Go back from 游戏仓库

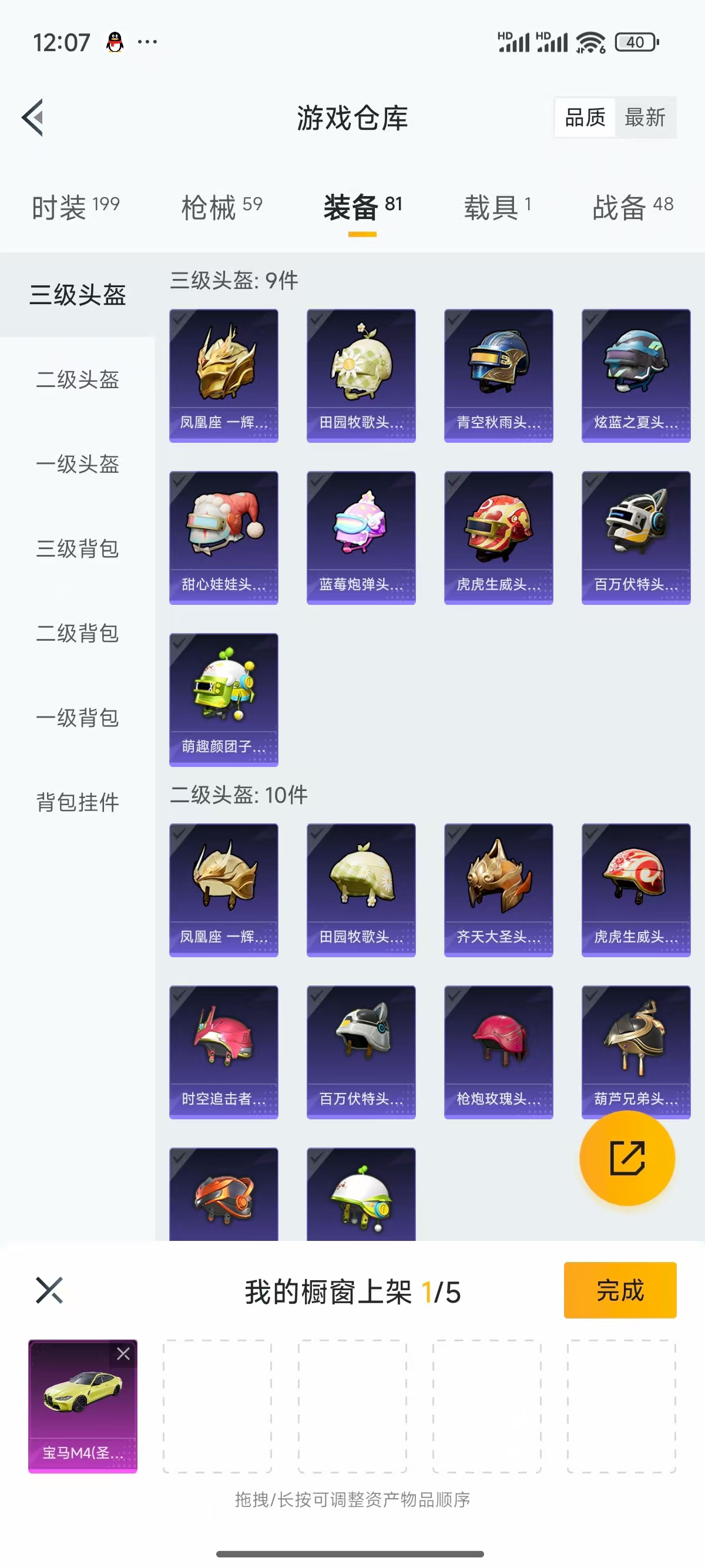click(x=33, y=117)
